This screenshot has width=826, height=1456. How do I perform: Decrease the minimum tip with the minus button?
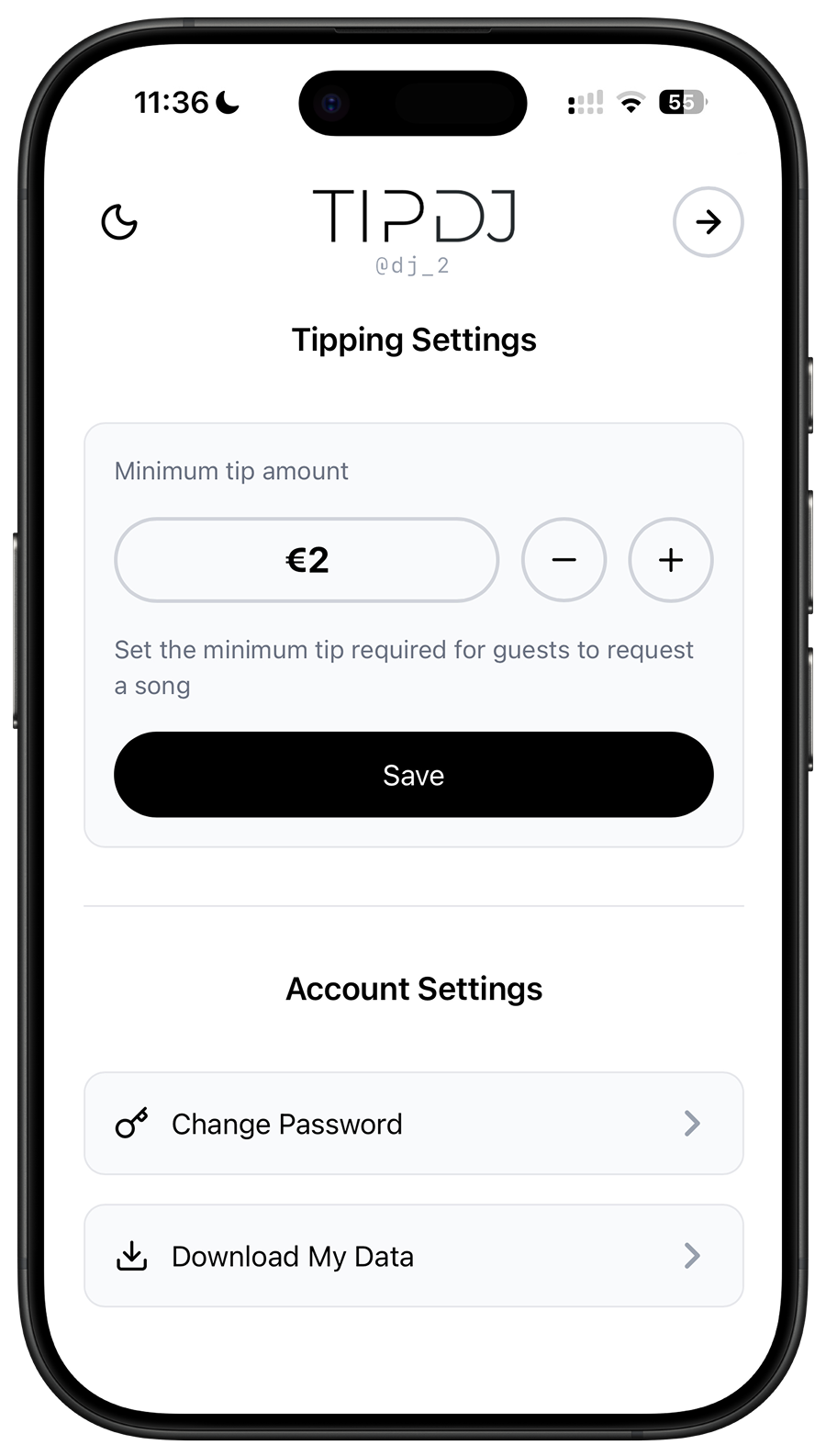(x=564, y=560)
